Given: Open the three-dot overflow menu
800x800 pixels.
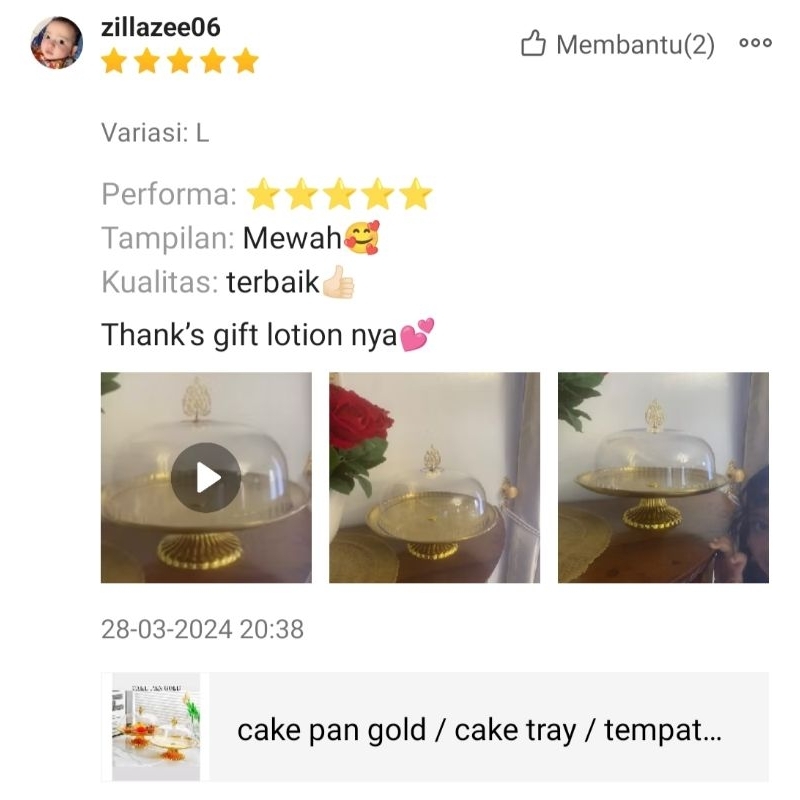Looking at the screenshot, I should pos(755,43).
